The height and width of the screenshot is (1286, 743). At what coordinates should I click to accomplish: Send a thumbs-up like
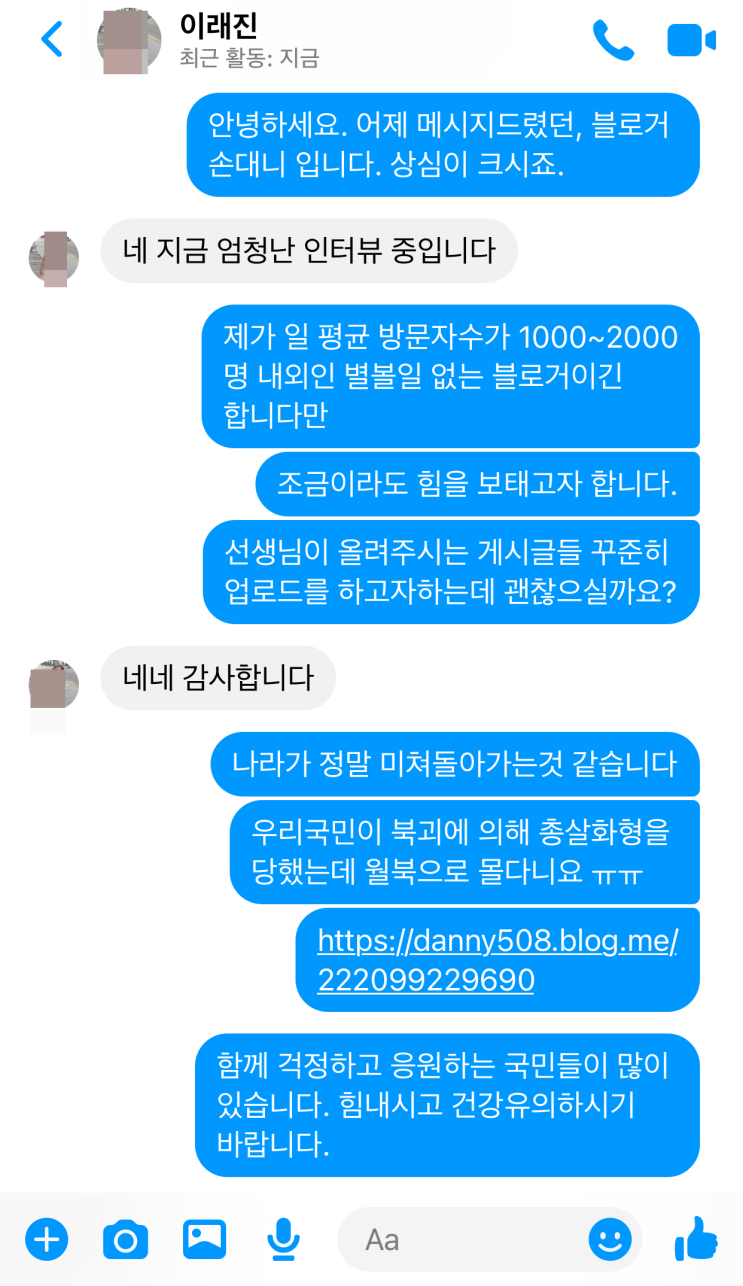tap(696, 1239)
